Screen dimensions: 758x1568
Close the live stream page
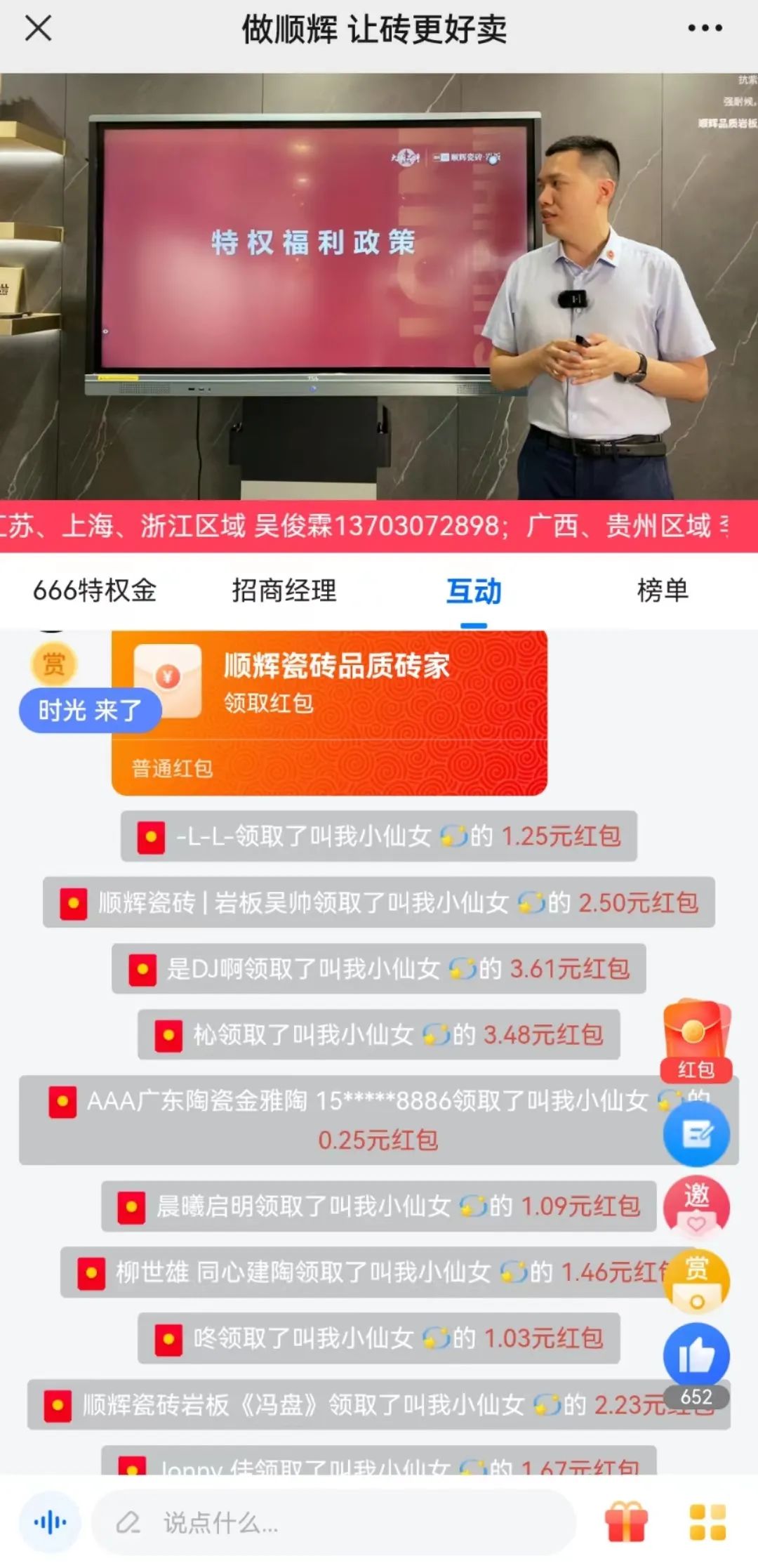[38, 29]
